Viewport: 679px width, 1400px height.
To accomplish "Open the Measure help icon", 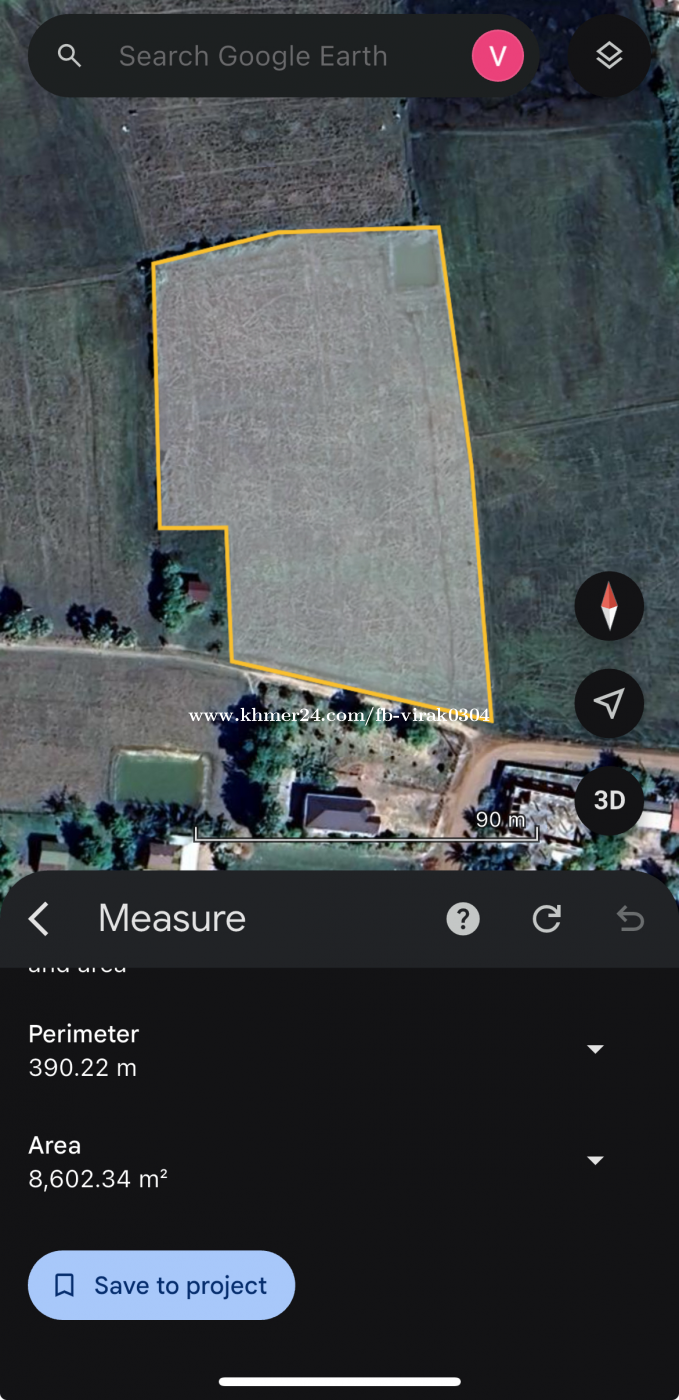I will pos(462,918).
